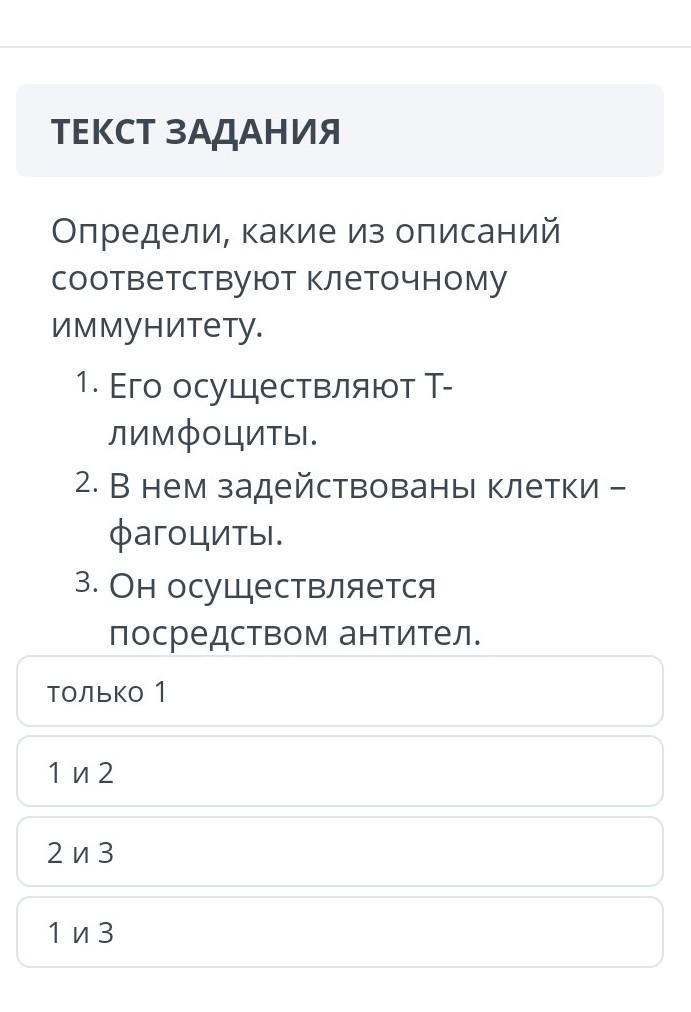Mark '1 и 3' as the answer
691x1012 pixels.
tap(340, 932)
